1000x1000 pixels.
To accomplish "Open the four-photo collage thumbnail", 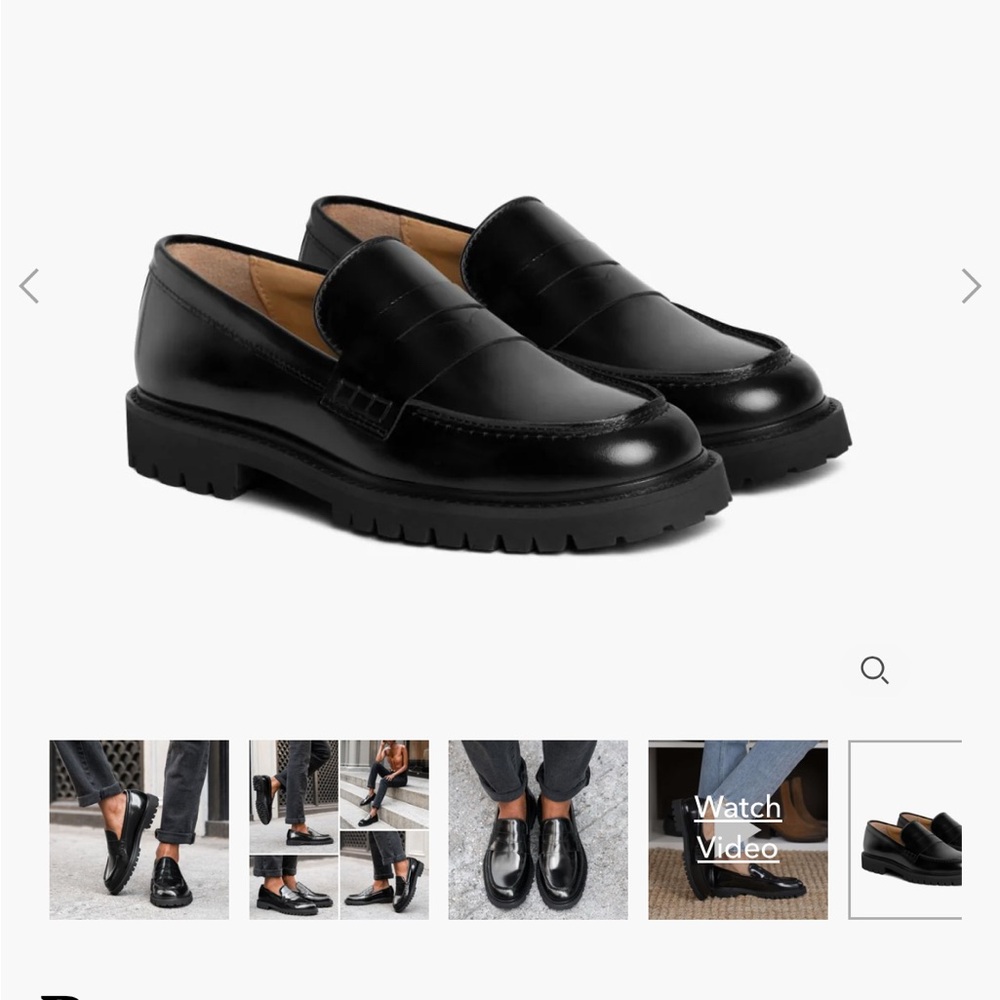I will pyautogui.click(x=339, y=829).
